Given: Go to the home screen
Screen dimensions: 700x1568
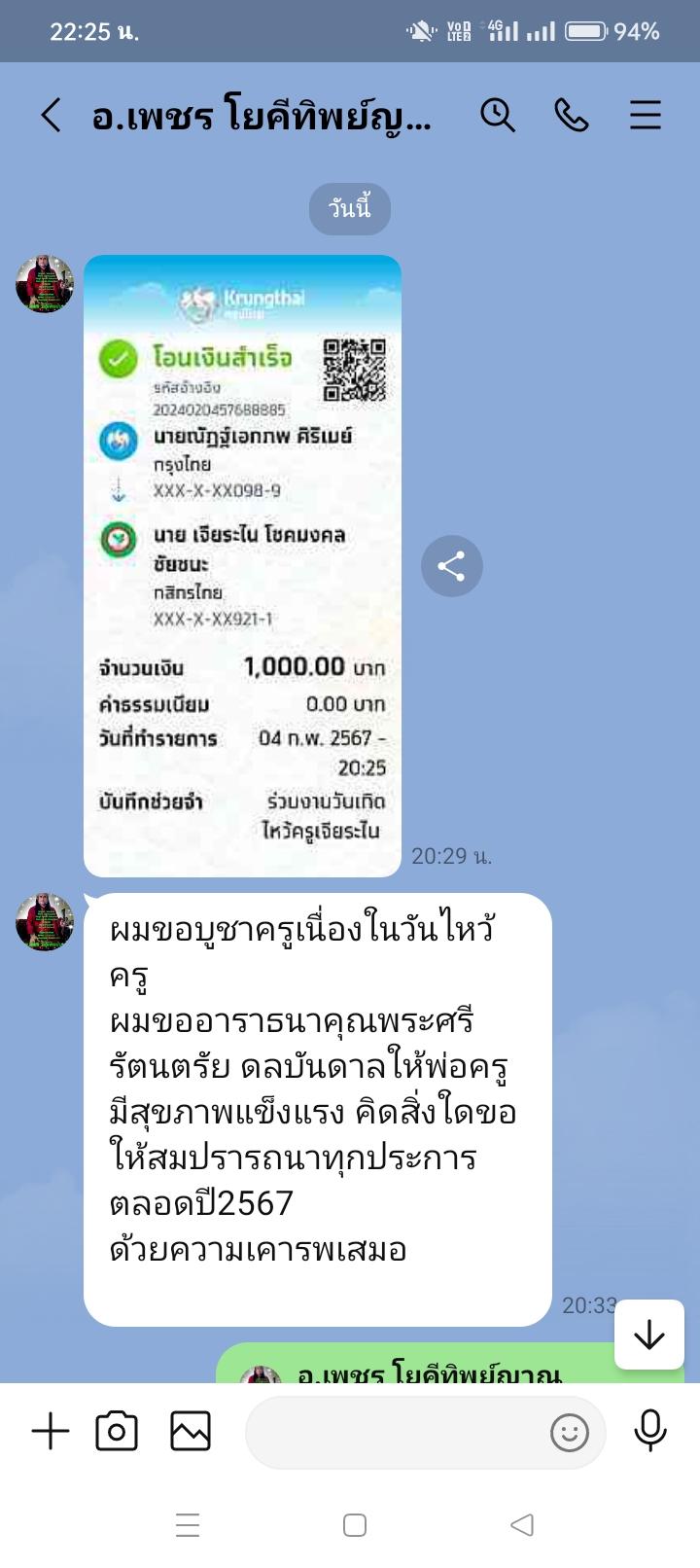Looking at the screenshot, I should click(355, 1524).
